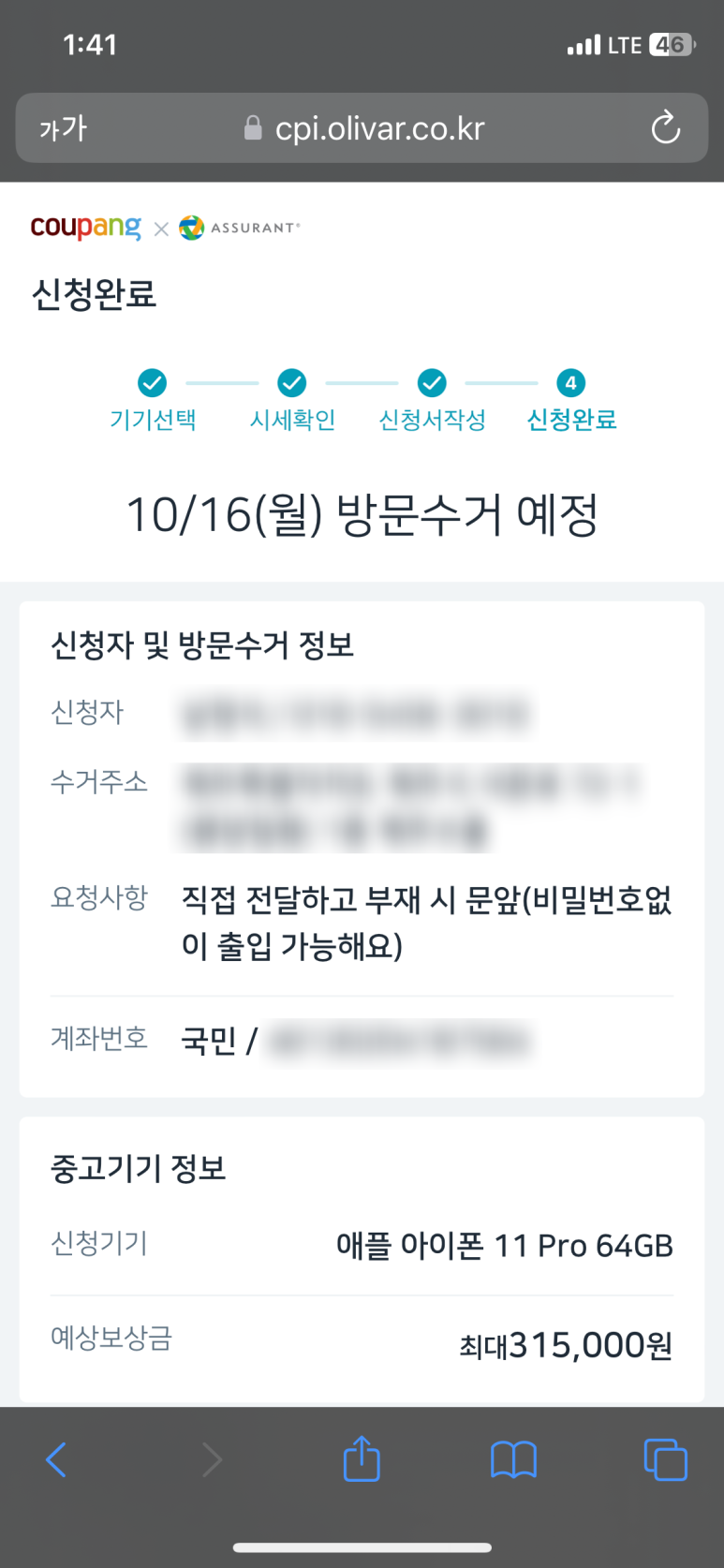This screenshot has width=724, height=1568.
Task: Reload the page in Safari
Action: 665,128
